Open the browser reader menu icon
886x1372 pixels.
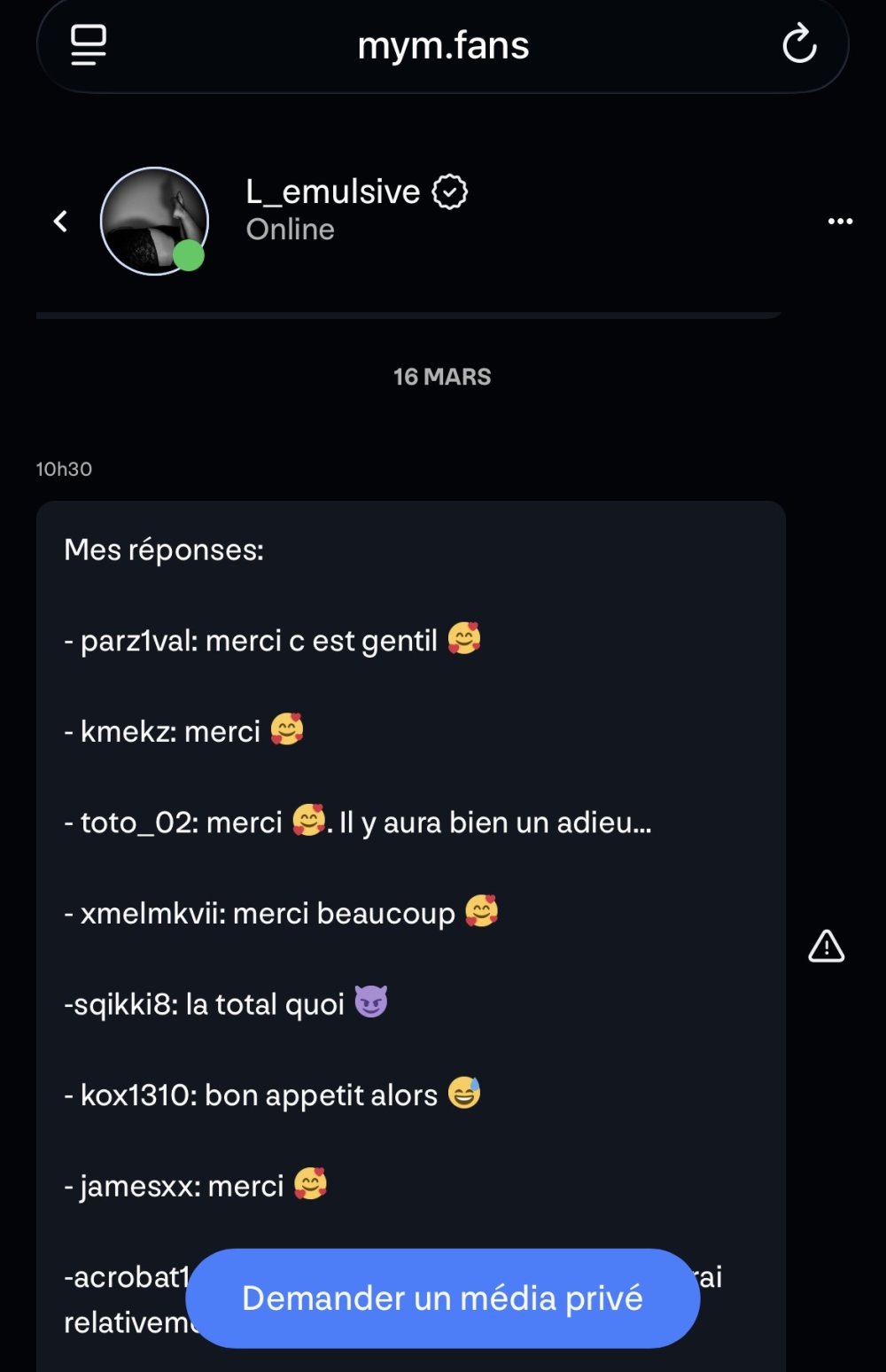pyautogui.click(x=89, y=44)
